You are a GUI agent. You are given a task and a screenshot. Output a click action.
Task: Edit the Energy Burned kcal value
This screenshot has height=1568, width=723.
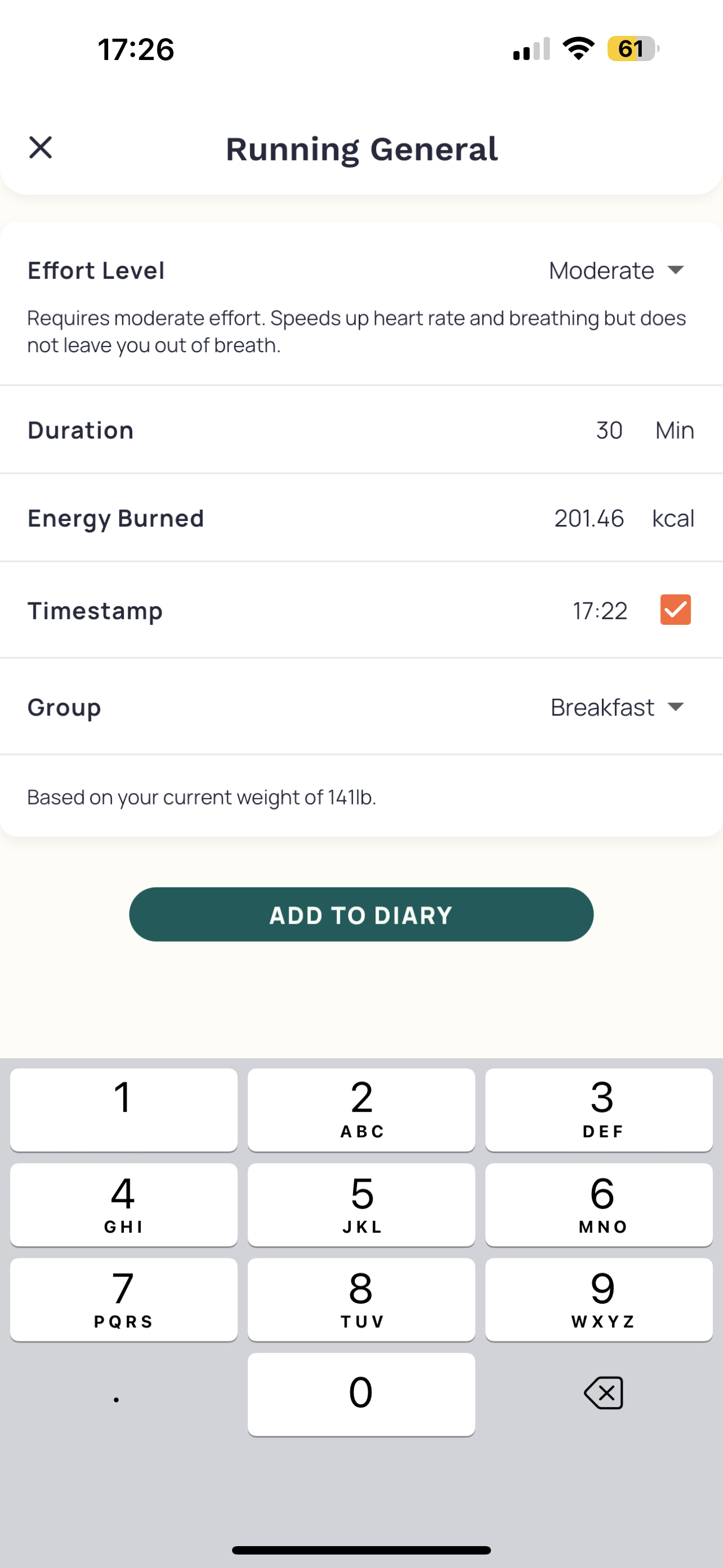tap(588, 519)
